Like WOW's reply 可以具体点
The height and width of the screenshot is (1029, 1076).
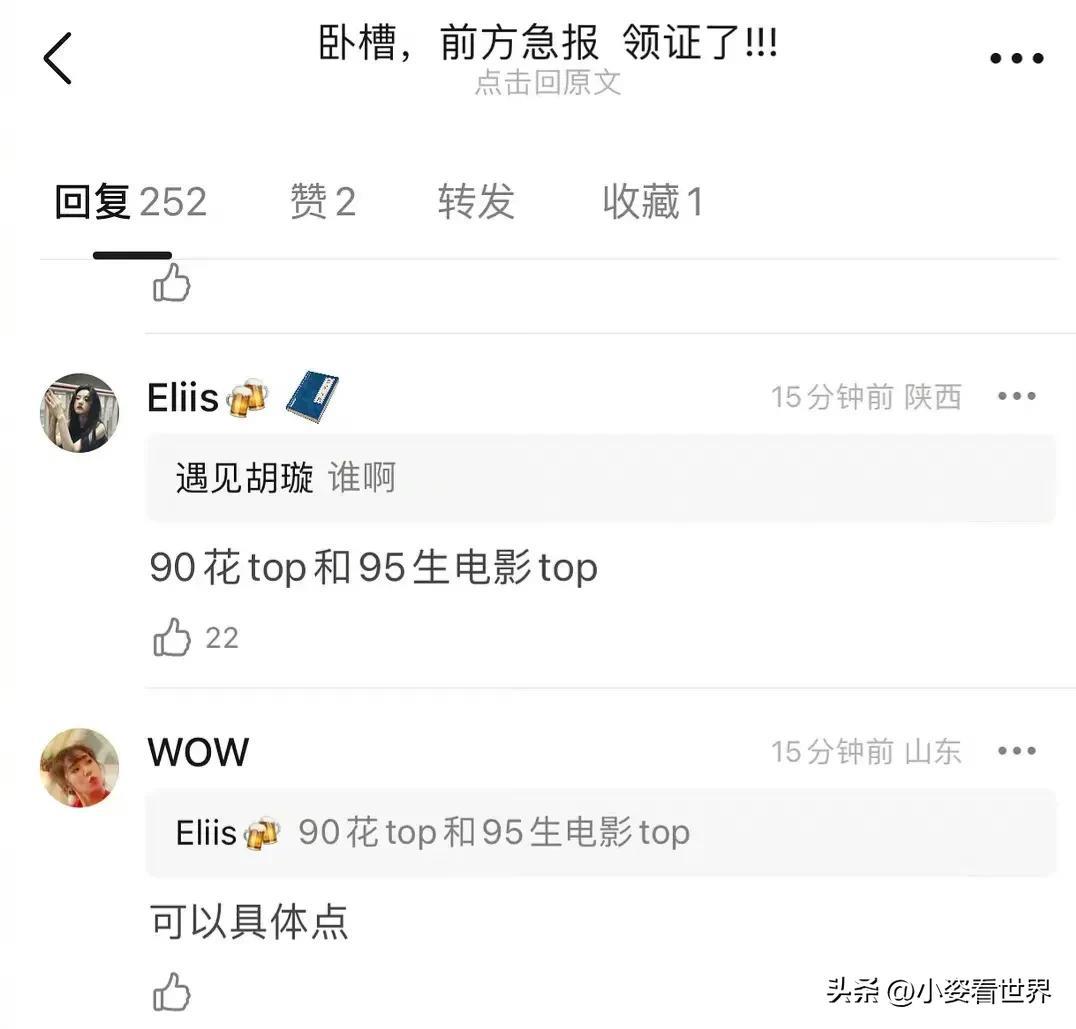tap(172, 992)
